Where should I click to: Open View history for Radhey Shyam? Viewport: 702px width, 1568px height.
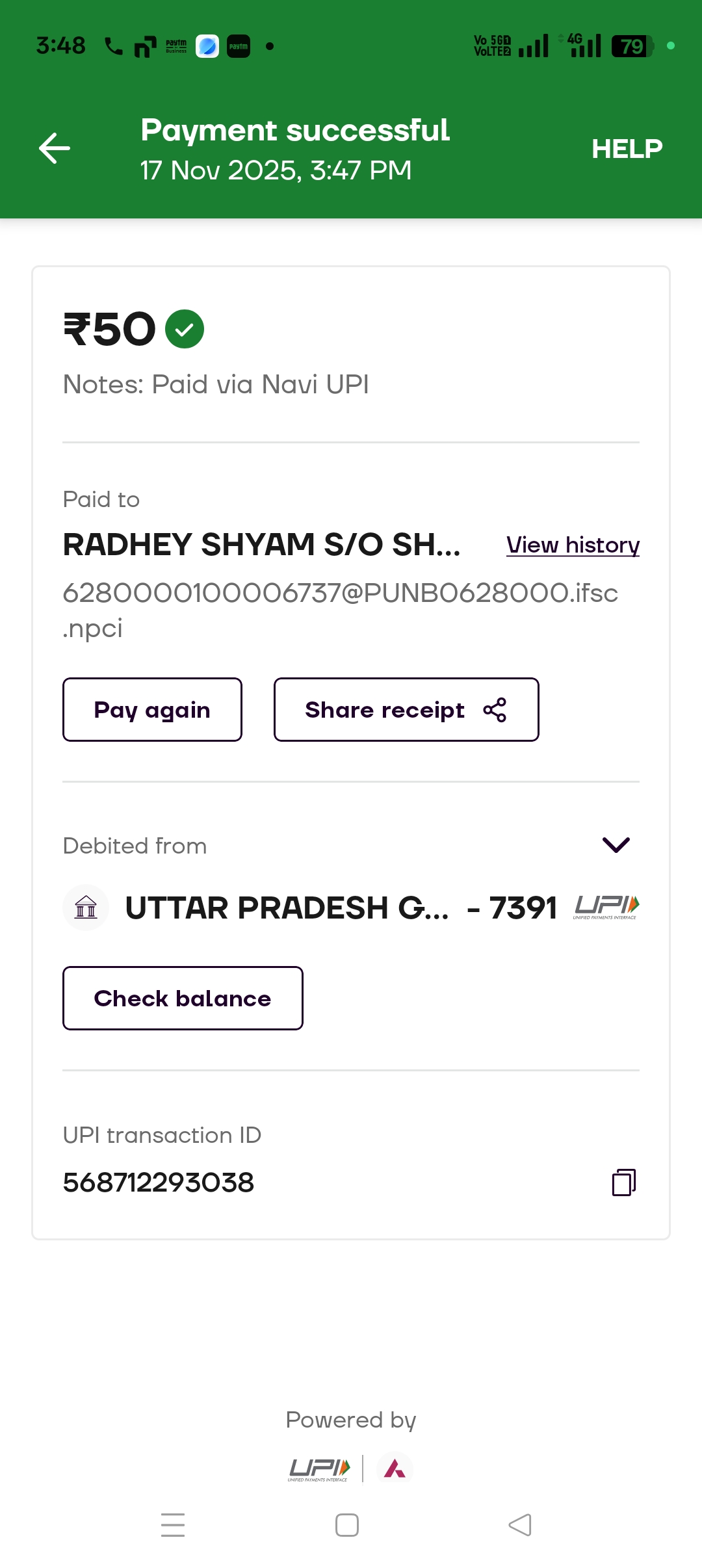(x=573, y=545)
